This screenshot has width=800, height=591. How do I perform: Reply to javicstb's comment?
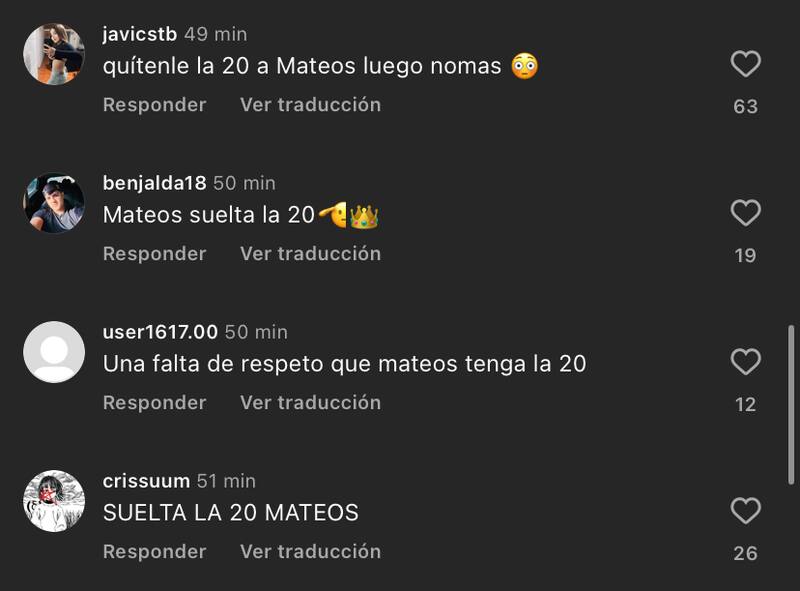154,105
